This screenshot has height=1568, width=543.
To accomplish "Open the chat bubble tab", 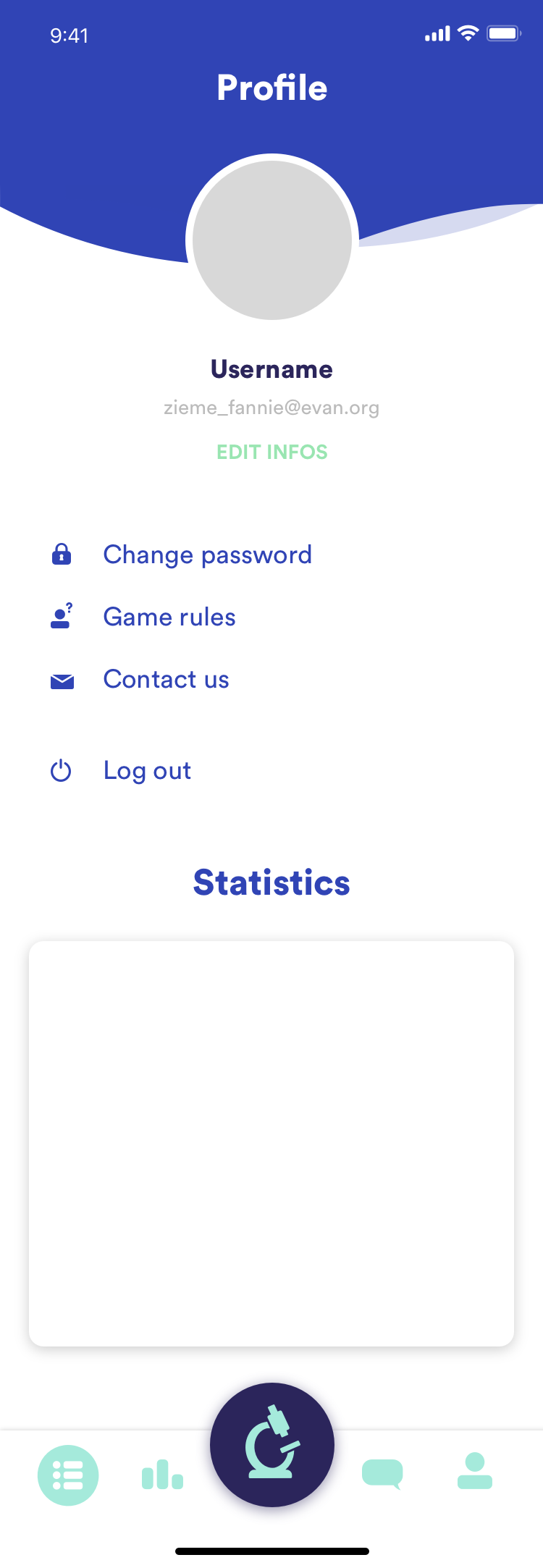I will [382, 1474].
